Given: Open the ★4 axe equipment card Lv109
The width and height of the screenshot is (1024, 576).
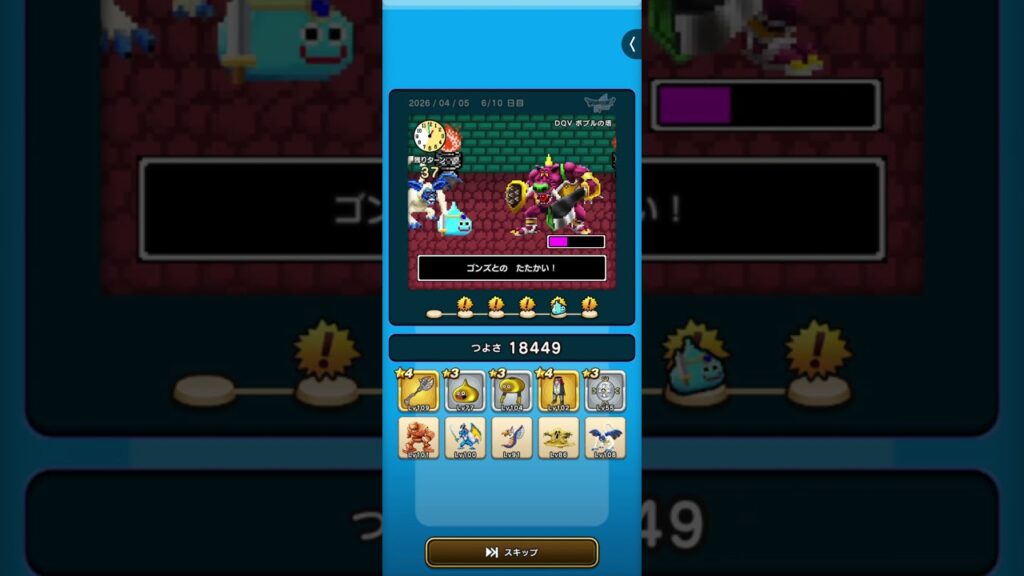Looking at the screenshot, I should [418, 391].
